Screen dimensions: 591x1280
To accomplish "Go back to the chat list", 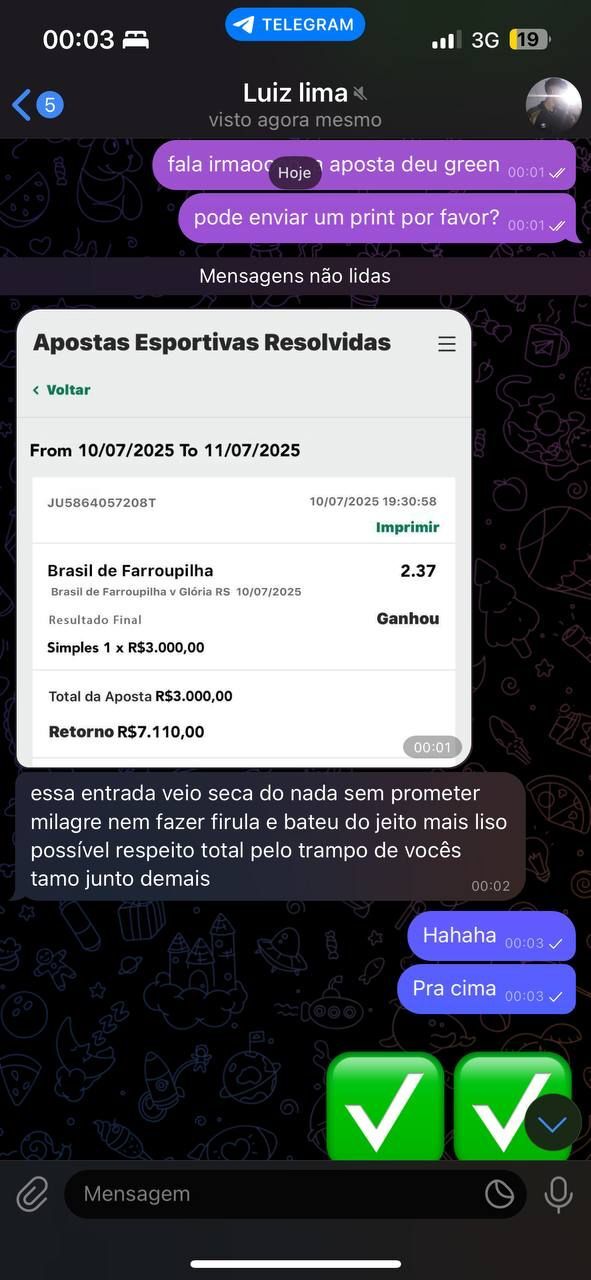I will [x=36, y=104].
